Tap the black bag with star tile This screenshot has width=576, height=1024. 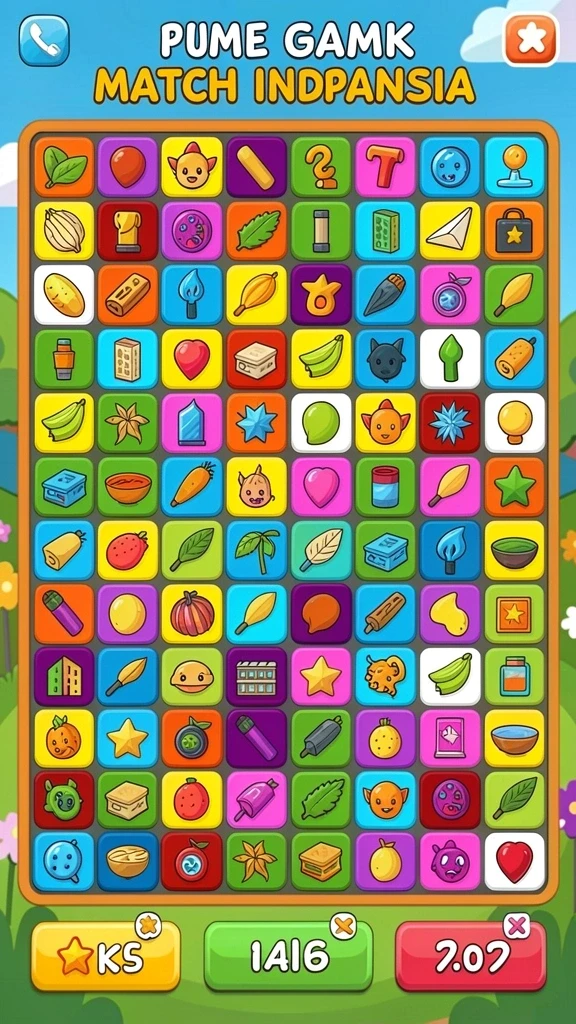point(514,231)
